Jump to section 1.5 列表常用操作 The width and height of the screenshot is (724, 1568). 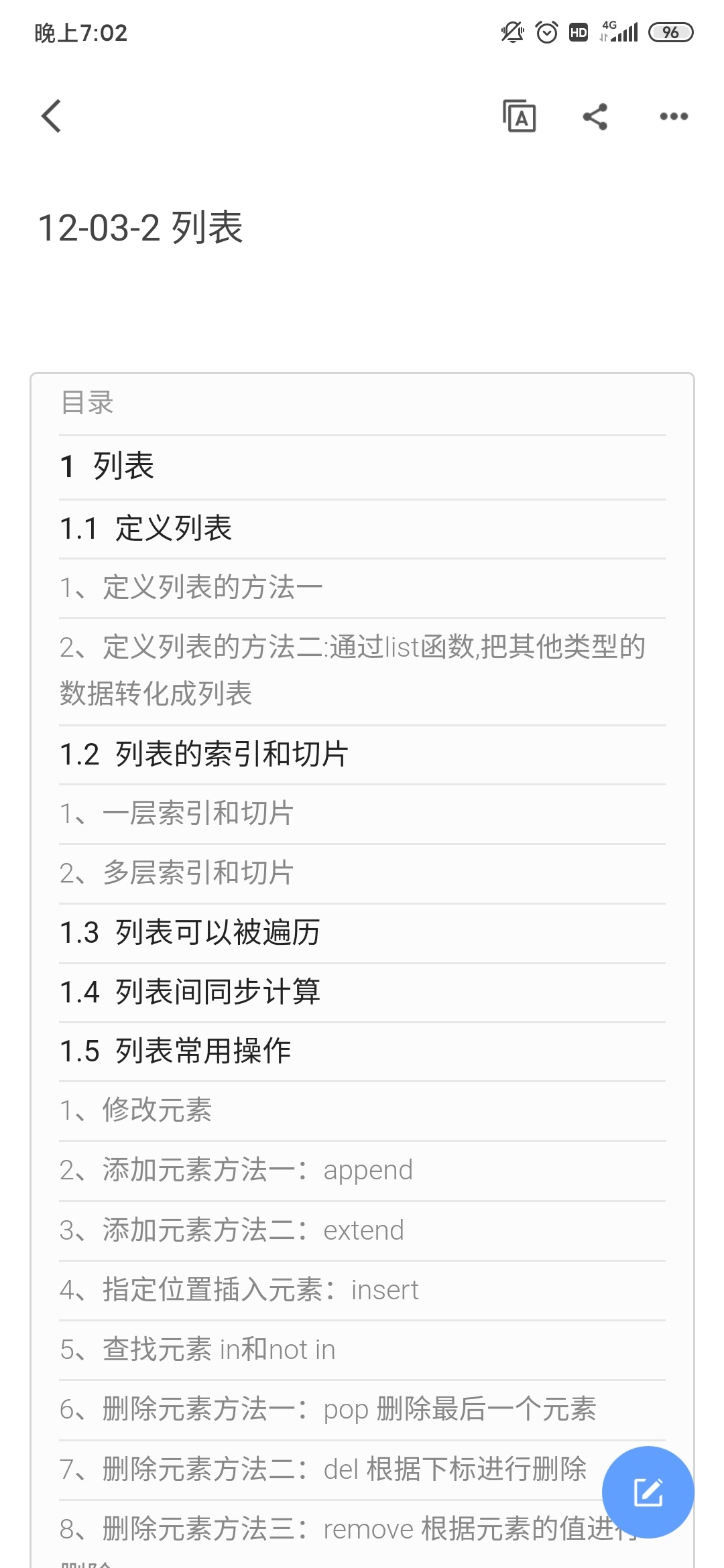(x=175, y=1051)
